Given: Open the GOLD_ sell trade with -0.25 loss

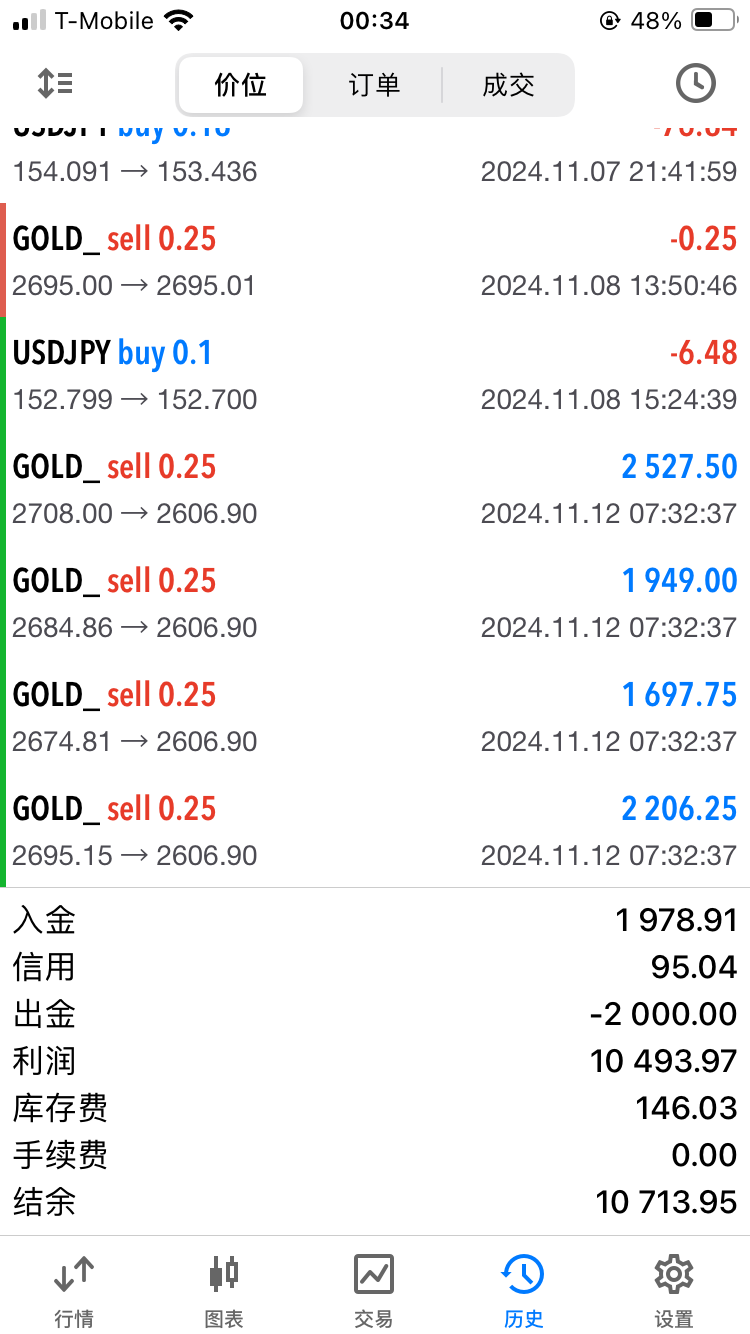Looking at the screenshot, I should pos(375,261).
